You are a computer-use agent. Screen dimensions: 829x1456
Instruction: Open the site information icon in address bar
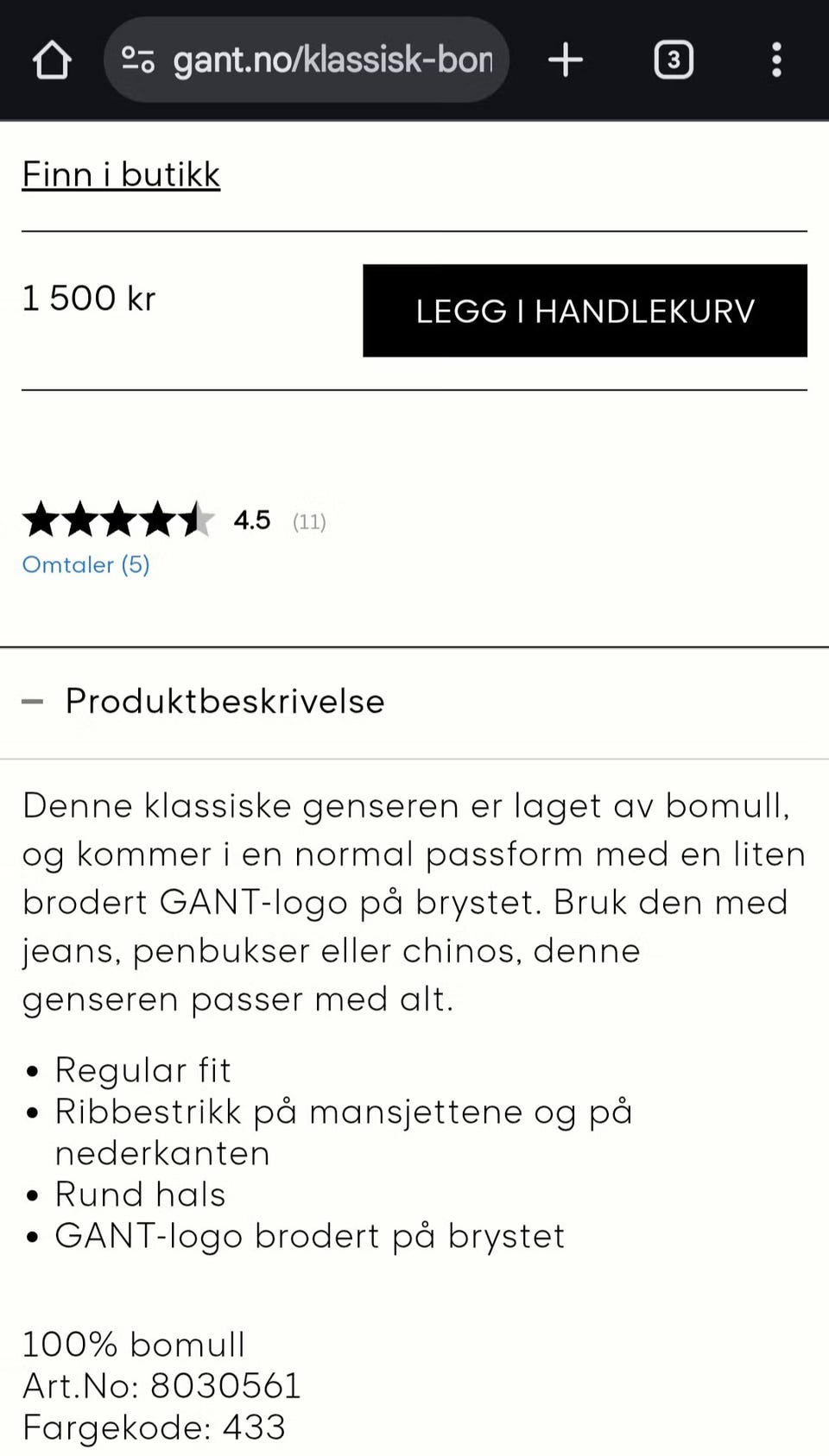click(138, 60)
